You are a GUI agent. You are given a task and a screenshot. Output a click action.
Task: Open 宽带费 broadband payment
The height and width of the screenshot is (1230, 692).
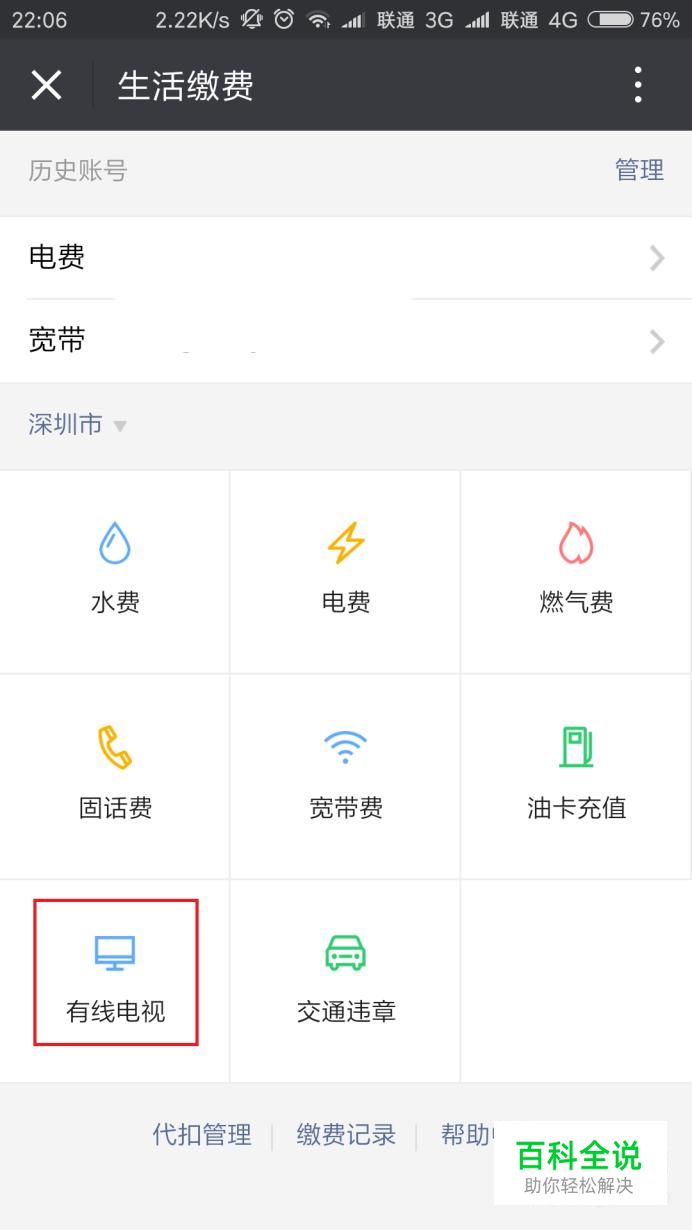(346, 777)
